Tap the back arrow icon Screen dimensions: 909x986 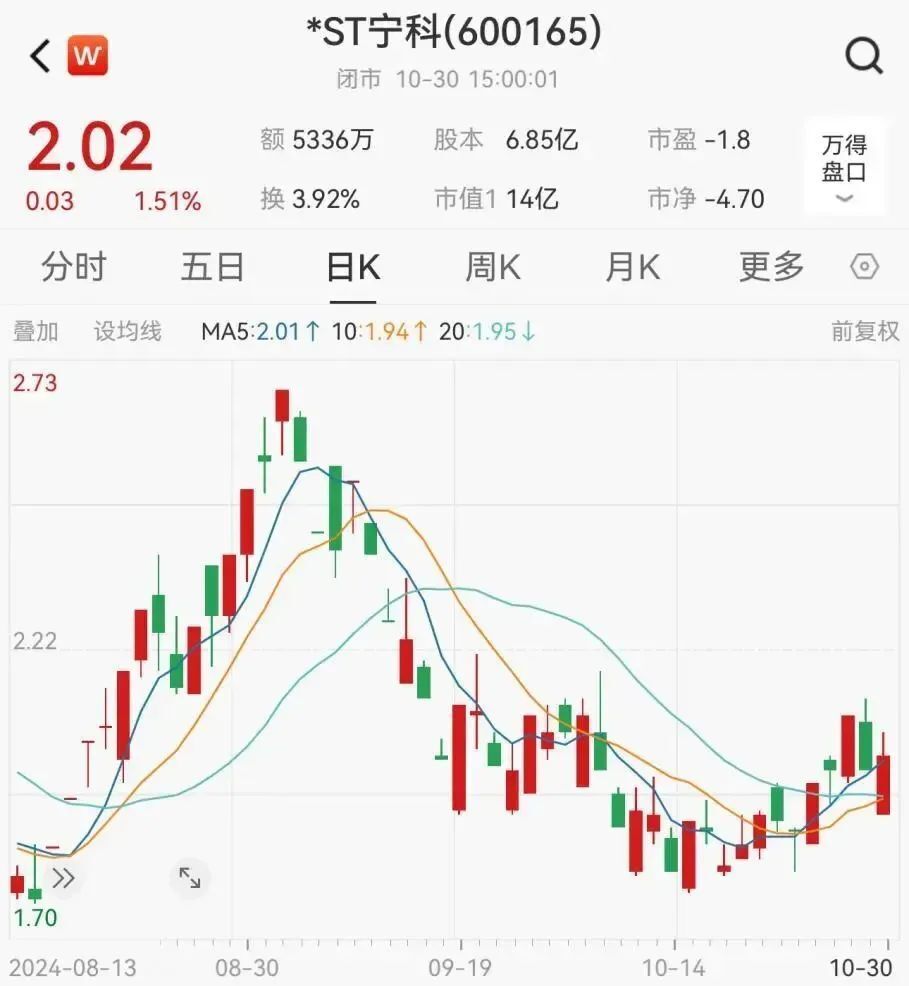[x=38, y=55]
